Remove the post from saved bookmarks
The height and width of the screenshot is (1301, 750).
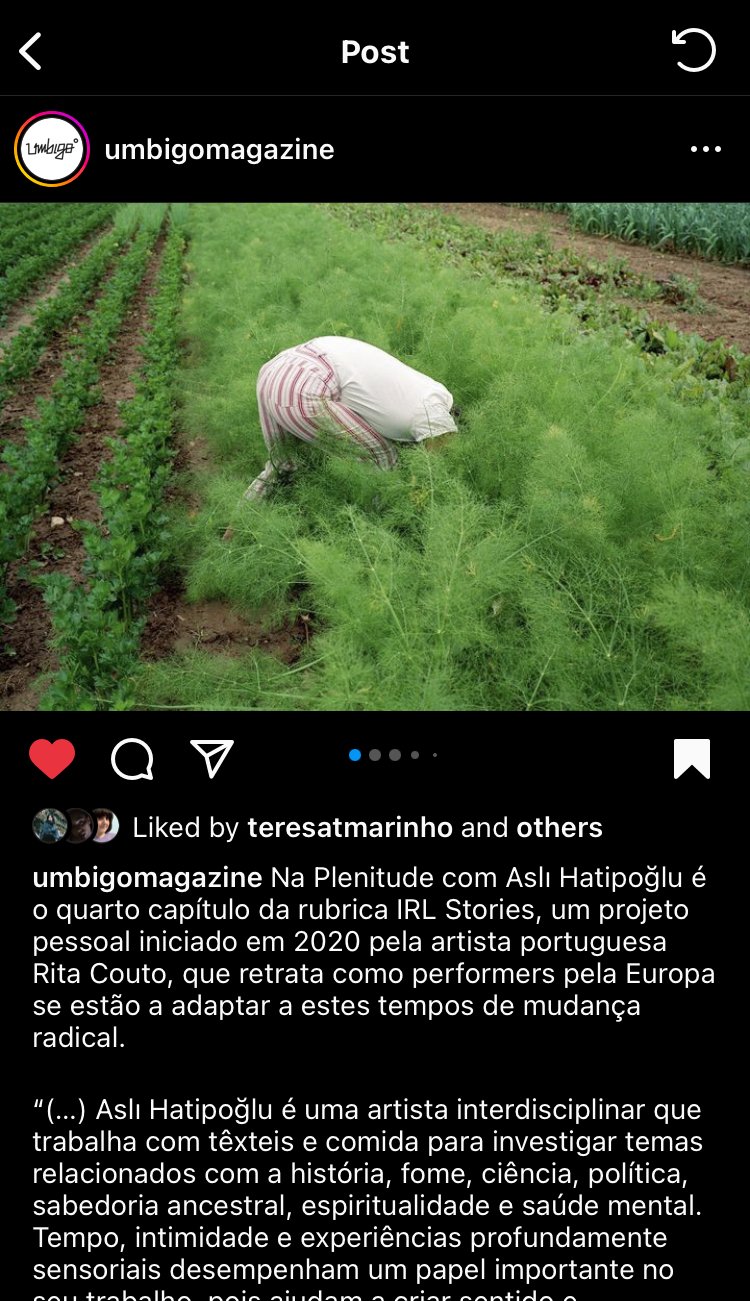pos(692,759)
